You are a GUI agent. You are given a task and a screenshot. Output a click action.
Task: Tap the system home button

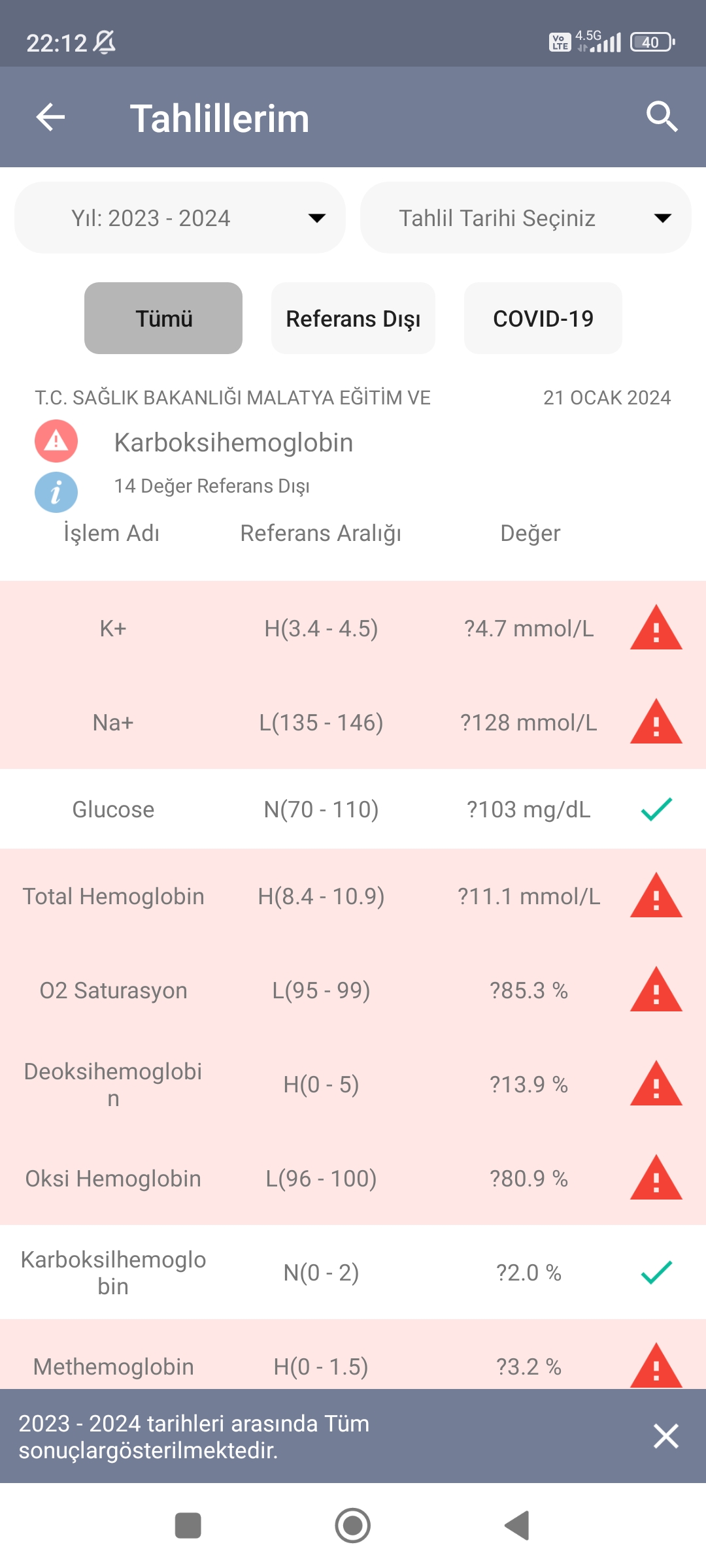point(353,1526)
